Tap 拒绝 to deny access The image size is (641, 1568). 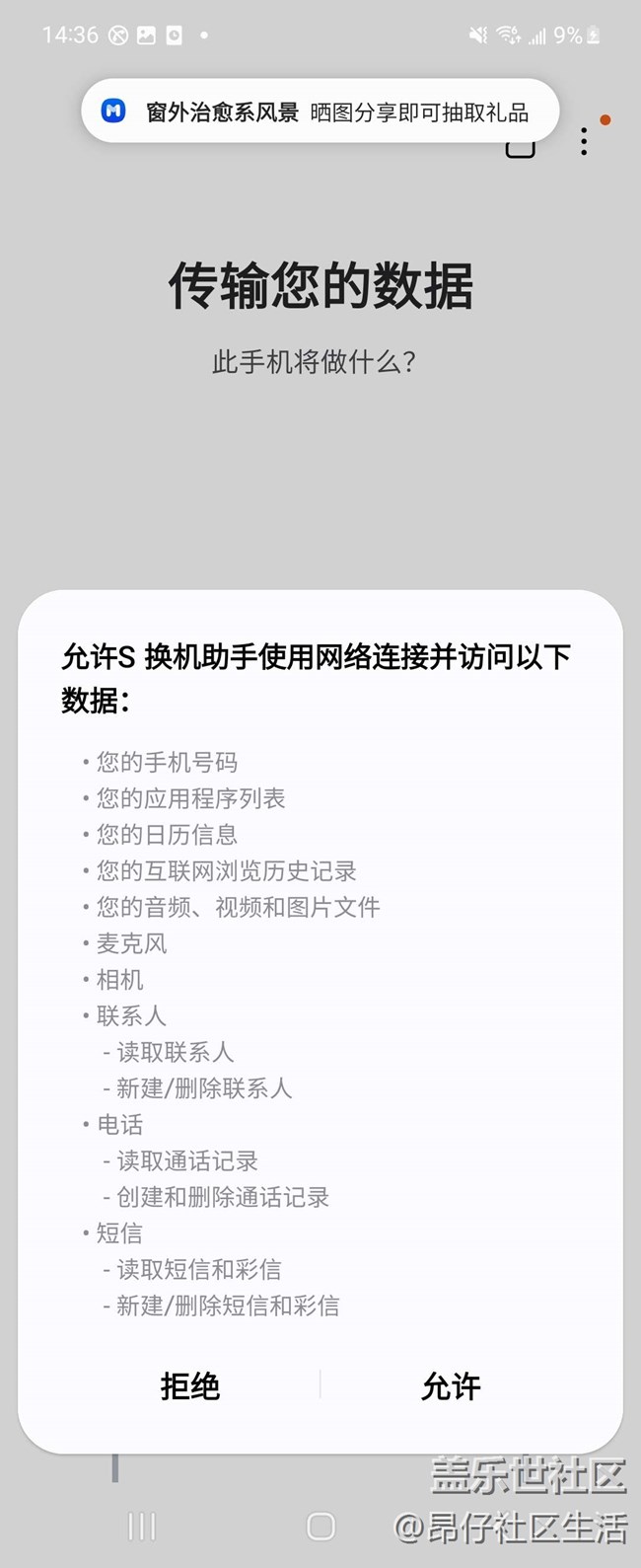(x=189, y=1386)
